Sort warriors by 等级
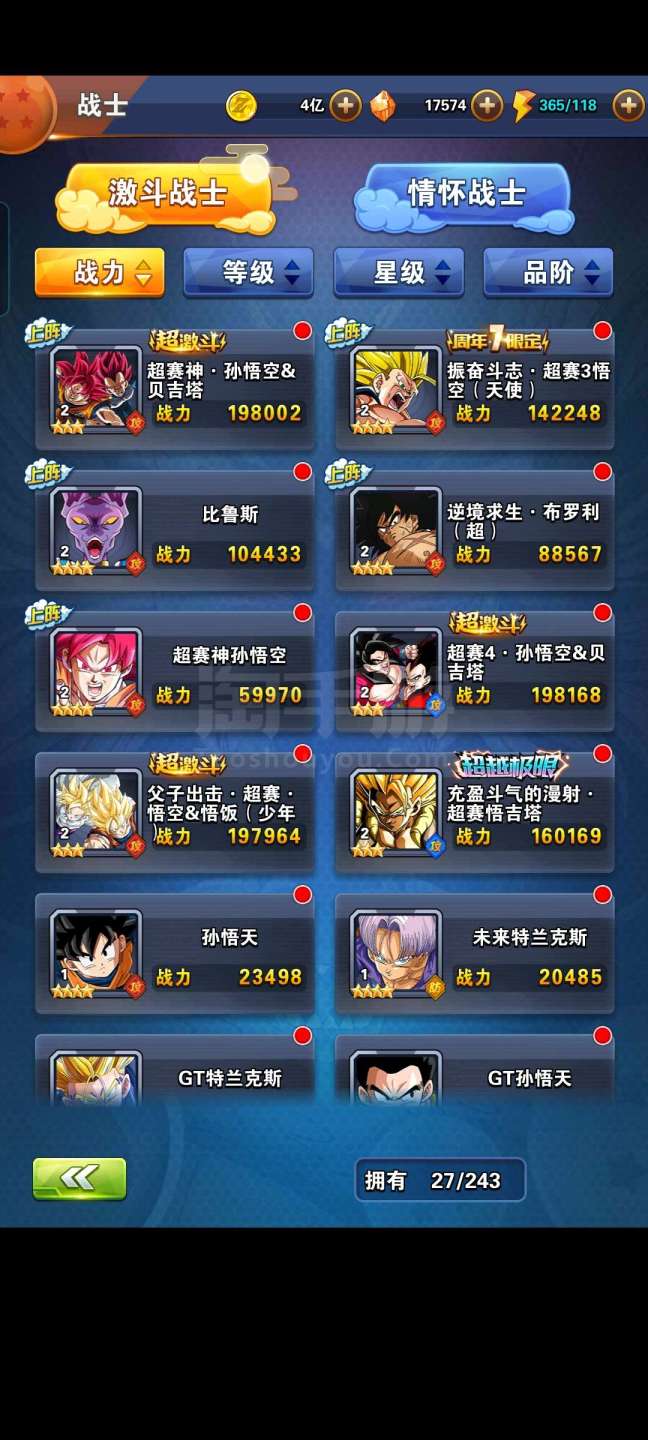 click(248, 272)
